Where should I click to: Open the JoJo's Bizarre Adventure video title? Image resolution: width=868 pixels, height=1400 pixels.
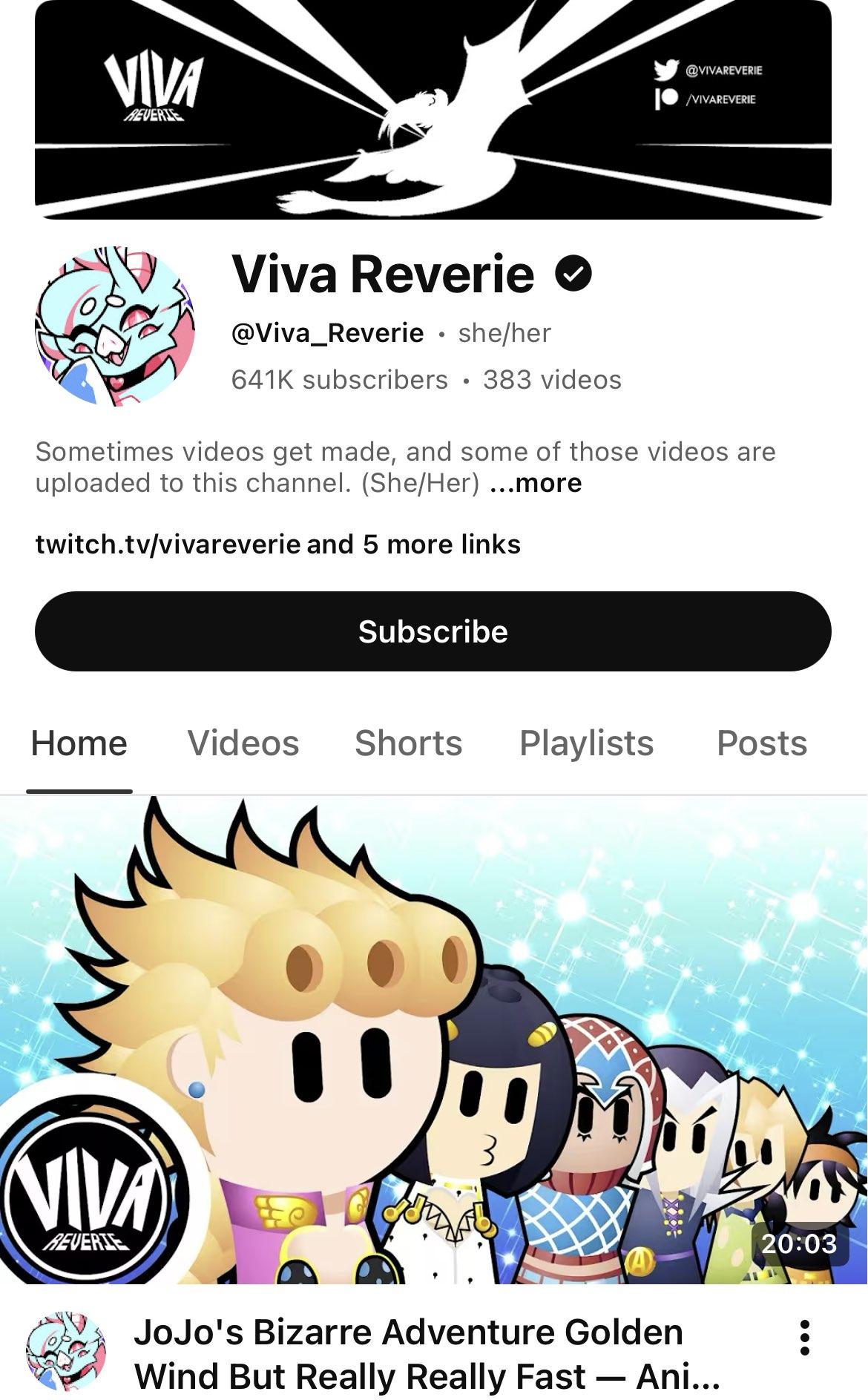pos(427,1353)
